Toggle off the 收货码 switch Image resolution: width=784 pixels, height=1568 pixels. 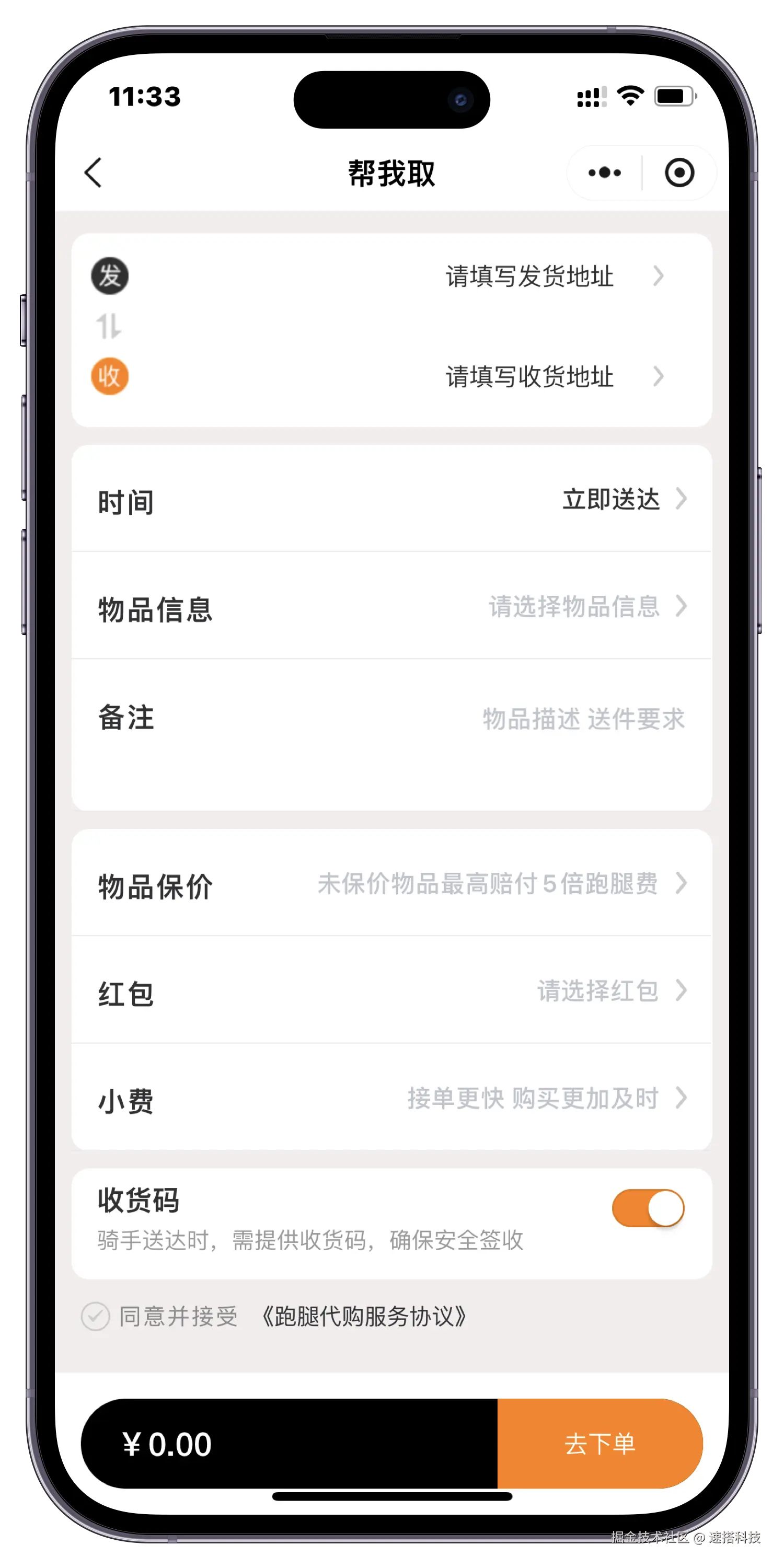pyautogui.click(x=648, y=1208)
